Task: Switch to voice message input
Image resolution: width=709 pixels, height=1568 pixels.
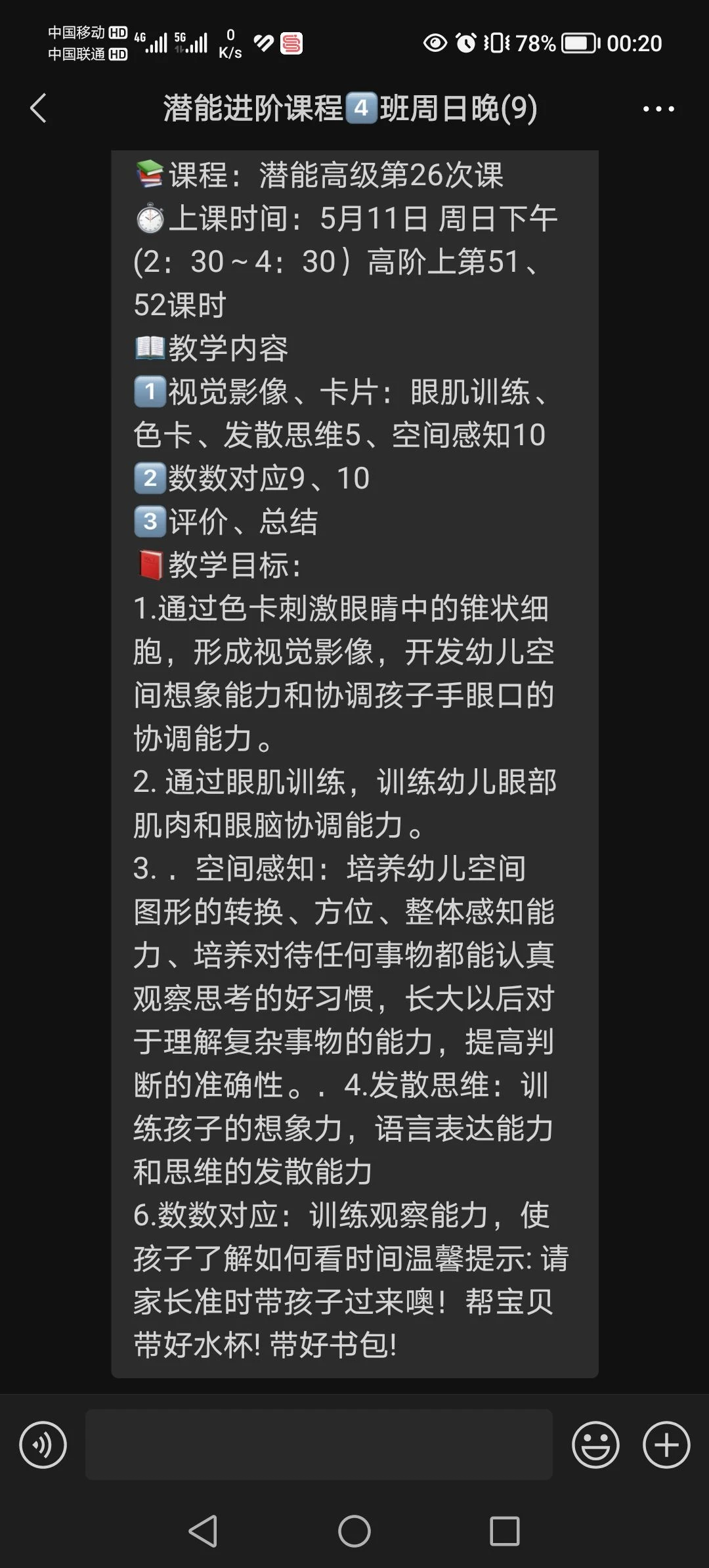Action: [43, 1445]
